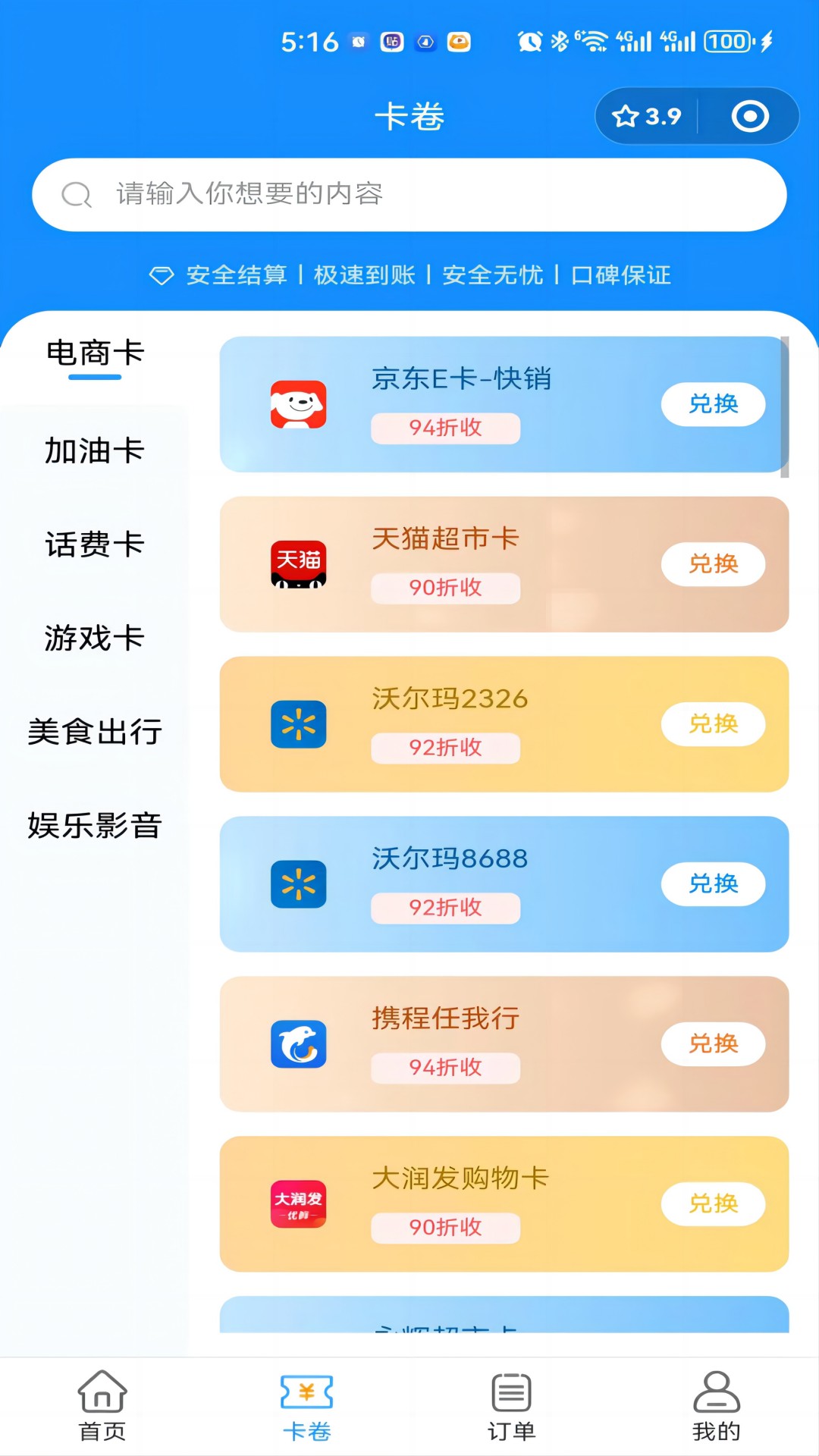Select the 美食出行 category

click(94, 733)
